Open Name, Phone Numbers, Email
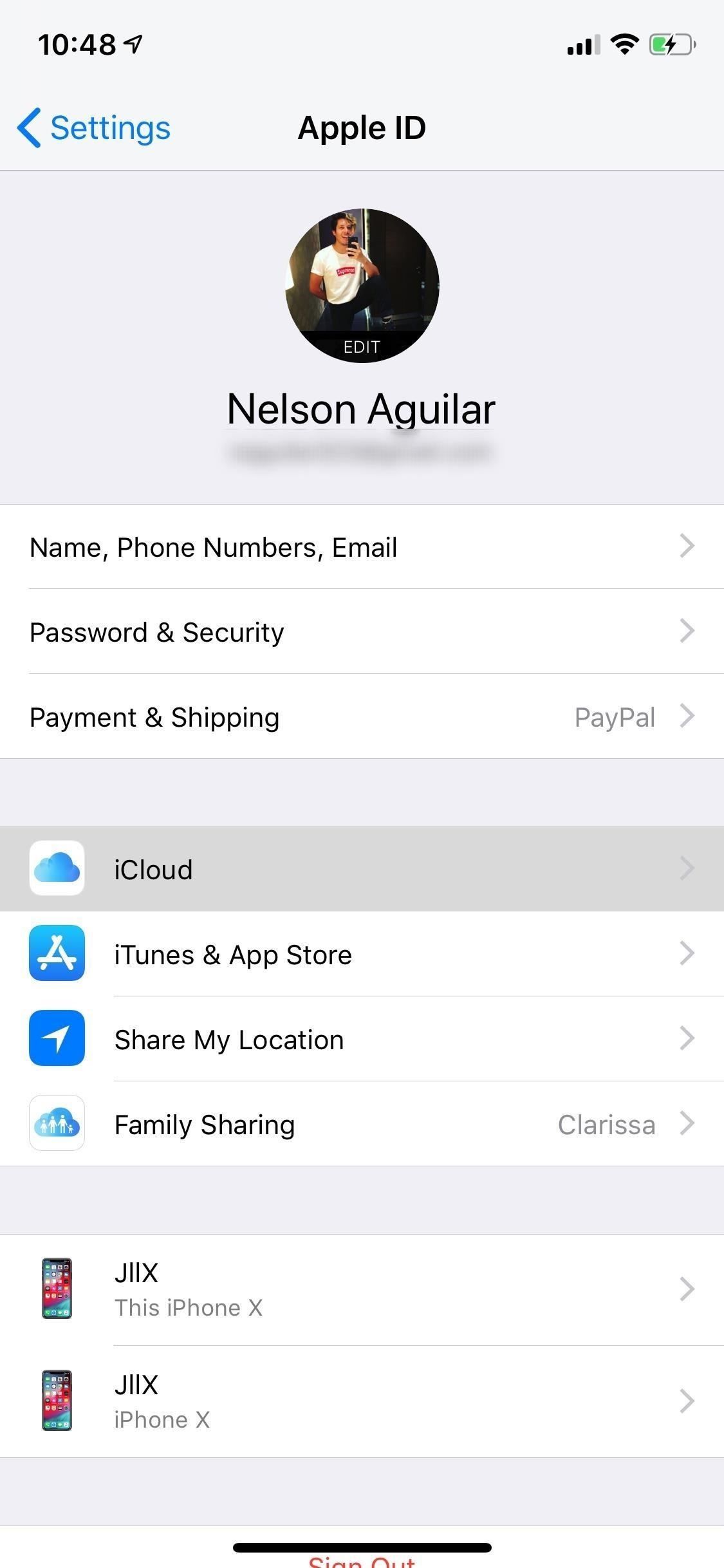Image resolution: width=724 pixels, height=1568 pixels. (362, 547)
